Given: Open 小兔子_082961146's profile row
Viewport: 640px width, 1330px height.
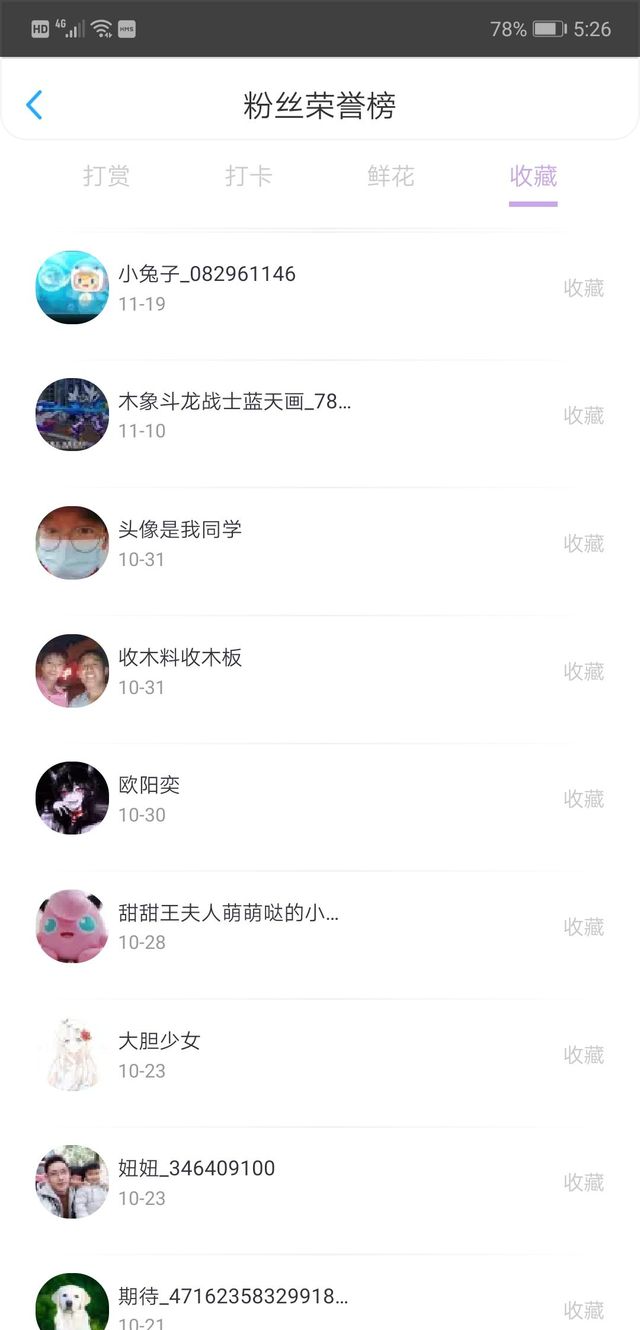Looking at the screenshot, I should coord(320,288).
